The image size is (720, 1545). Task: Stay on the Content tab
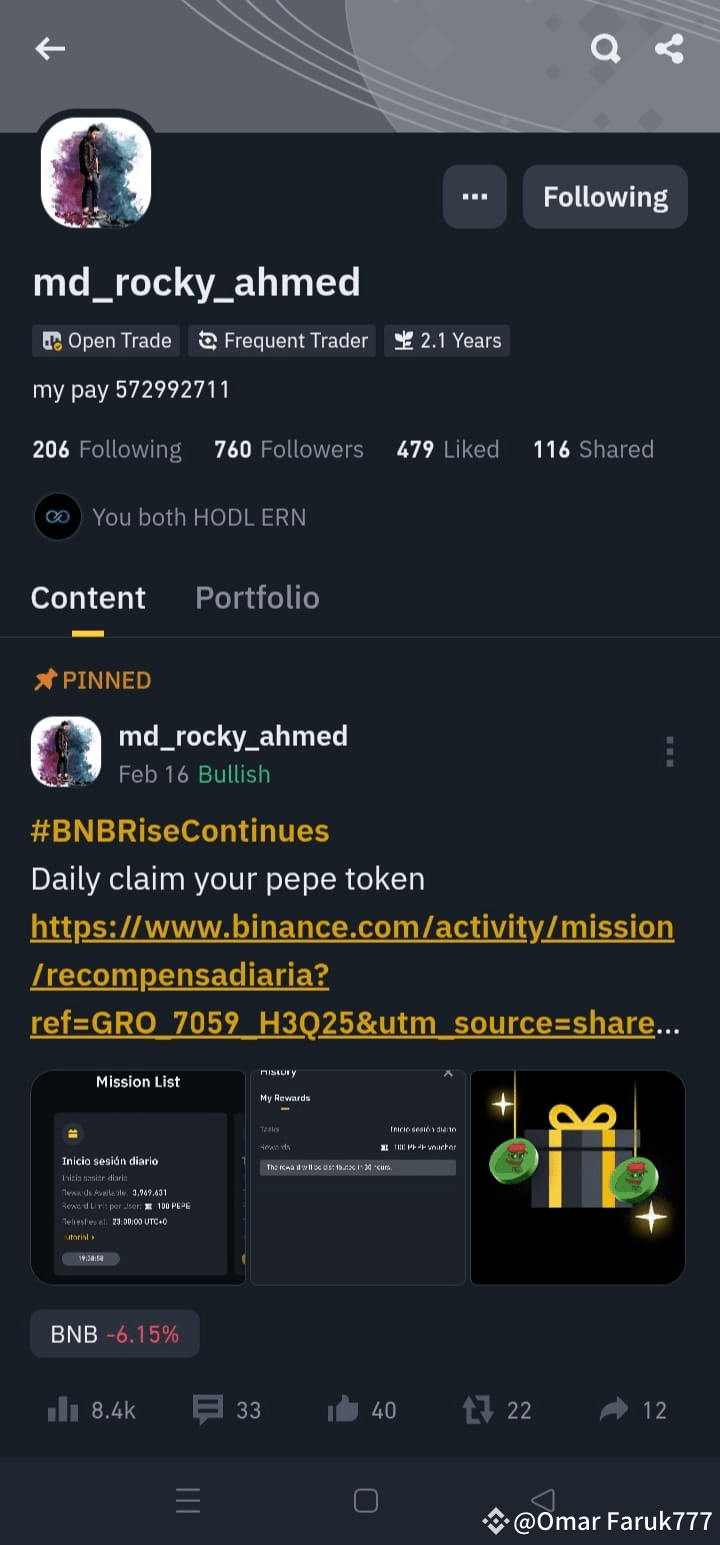pyautogui.click(x=88, y=597)
